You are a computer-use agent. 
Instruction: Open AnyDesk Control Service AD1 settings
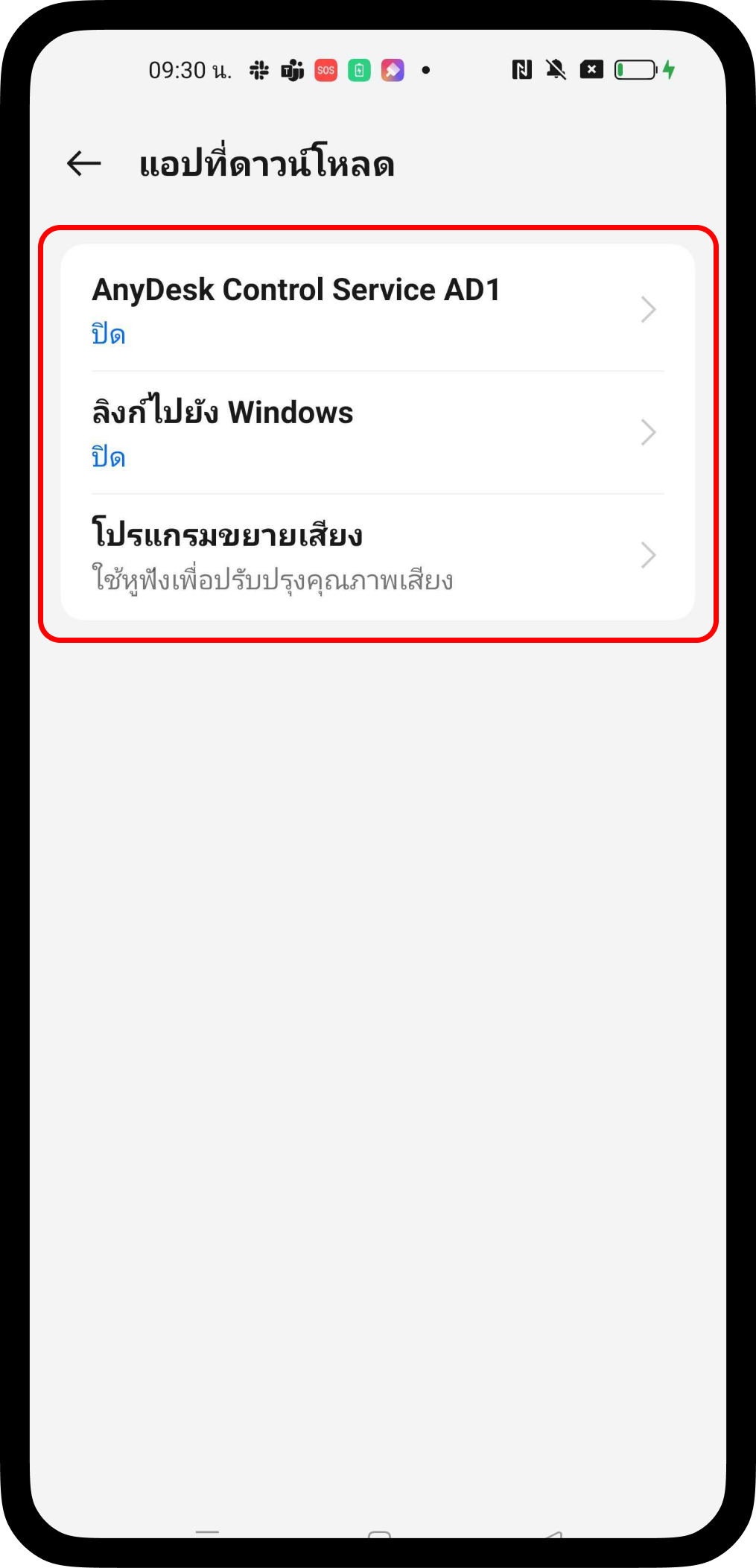click(377, 309)
